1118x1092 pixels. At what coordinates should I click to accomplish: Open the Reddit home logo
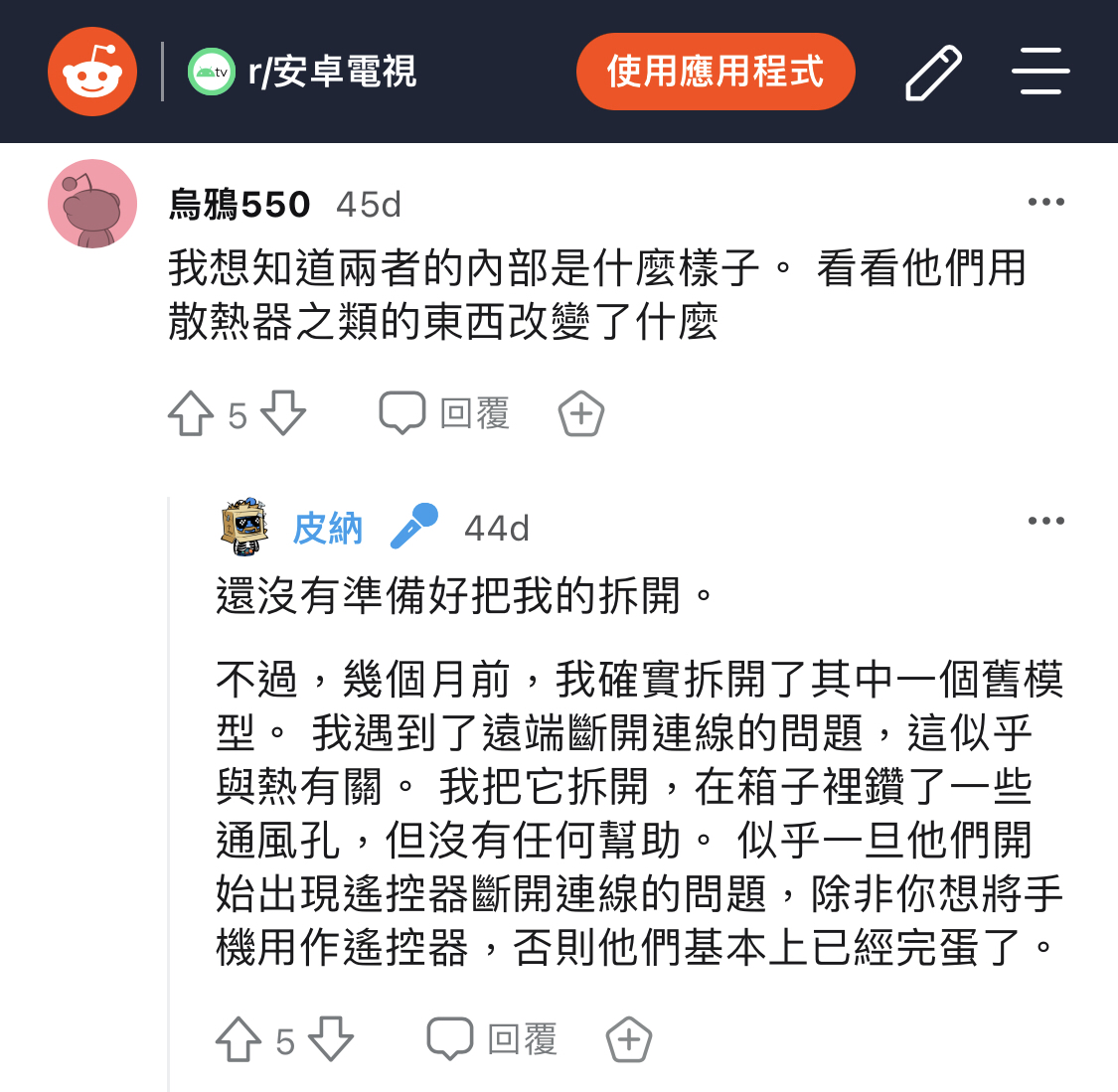click(x=92, y=72)
